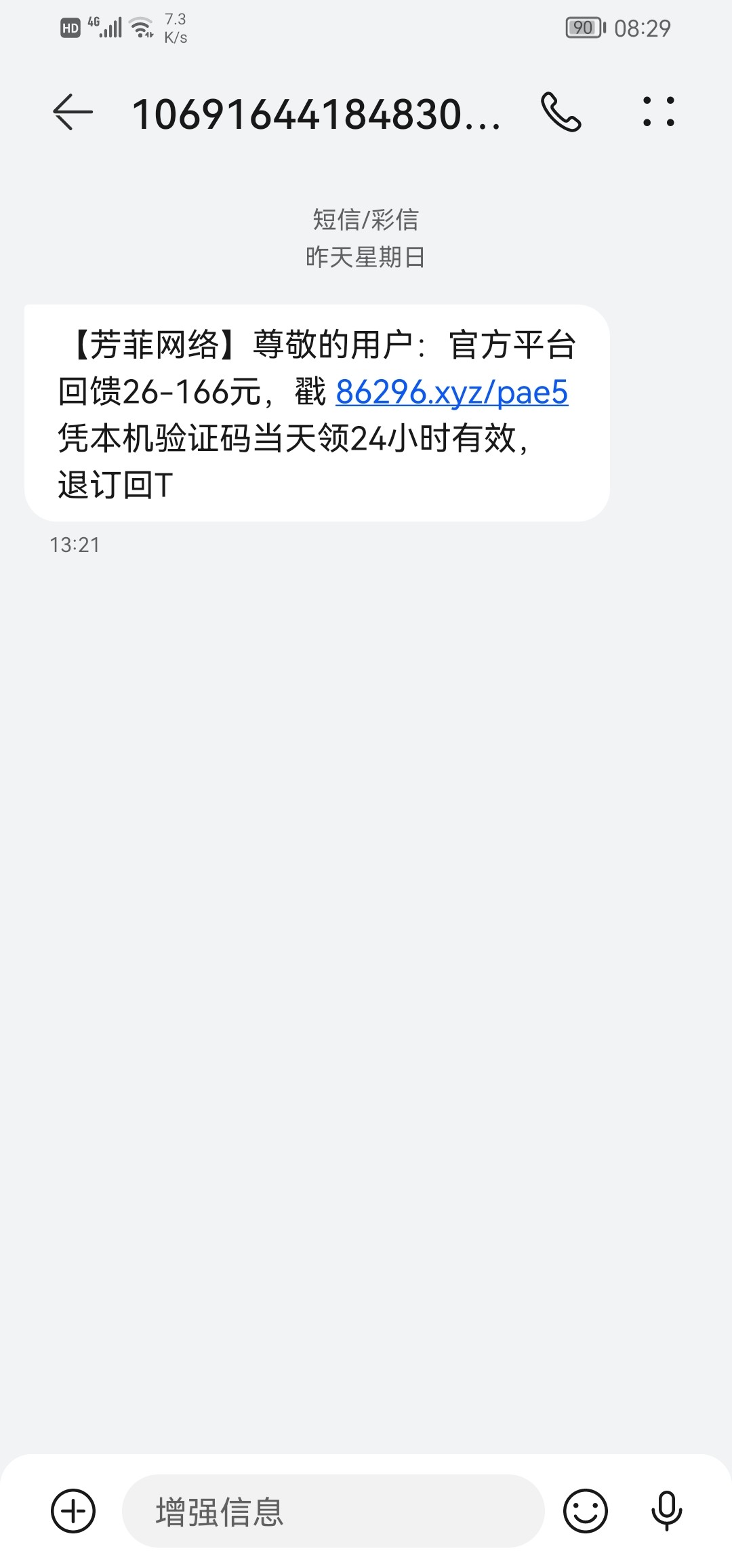
Task: Start voice input with the microphone
Action: point(666,1510)
